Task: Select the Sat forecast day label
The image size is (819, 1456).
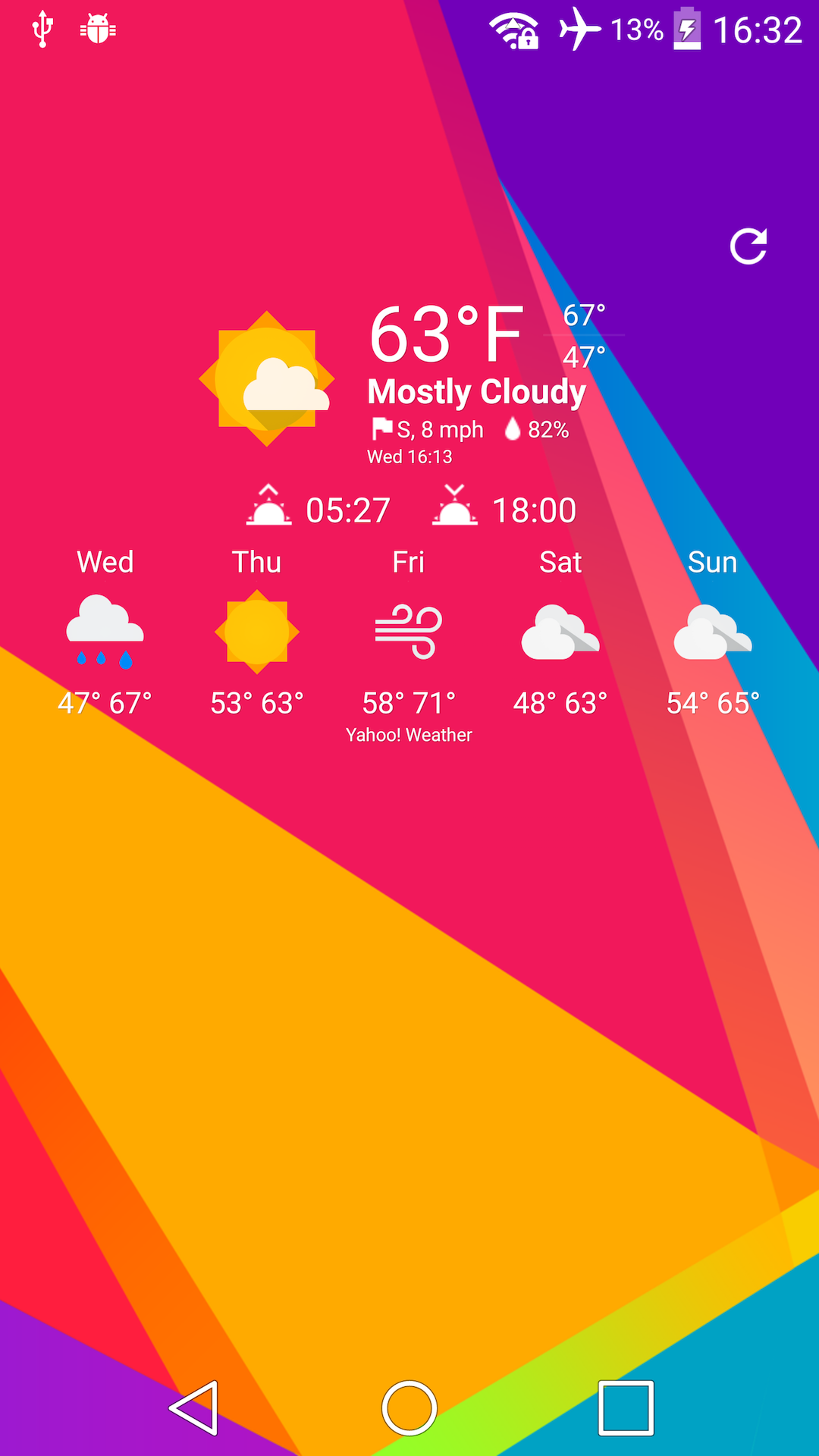Action: pyautogui.click(x=560, y=562)
